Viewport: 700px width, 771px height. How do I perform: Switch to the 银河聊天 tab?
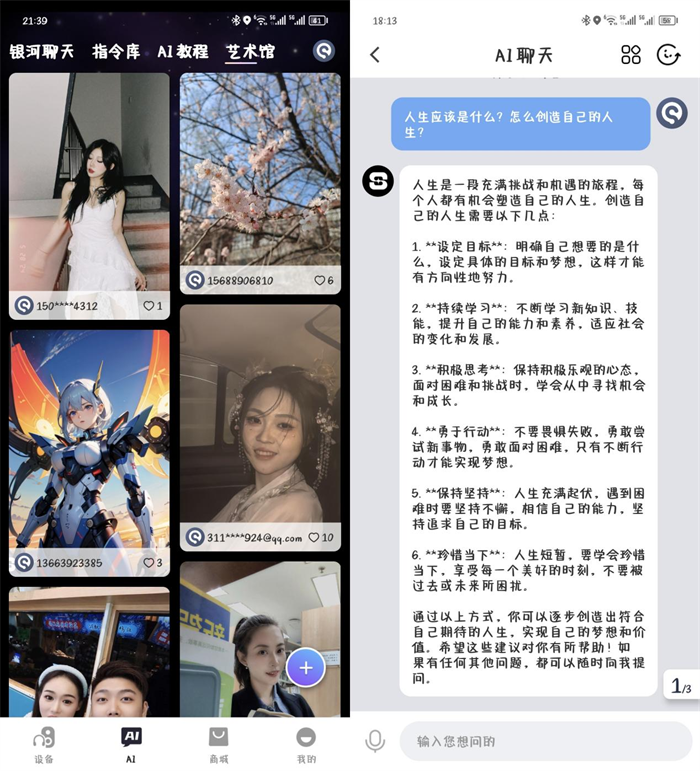[x=42, y=51]
